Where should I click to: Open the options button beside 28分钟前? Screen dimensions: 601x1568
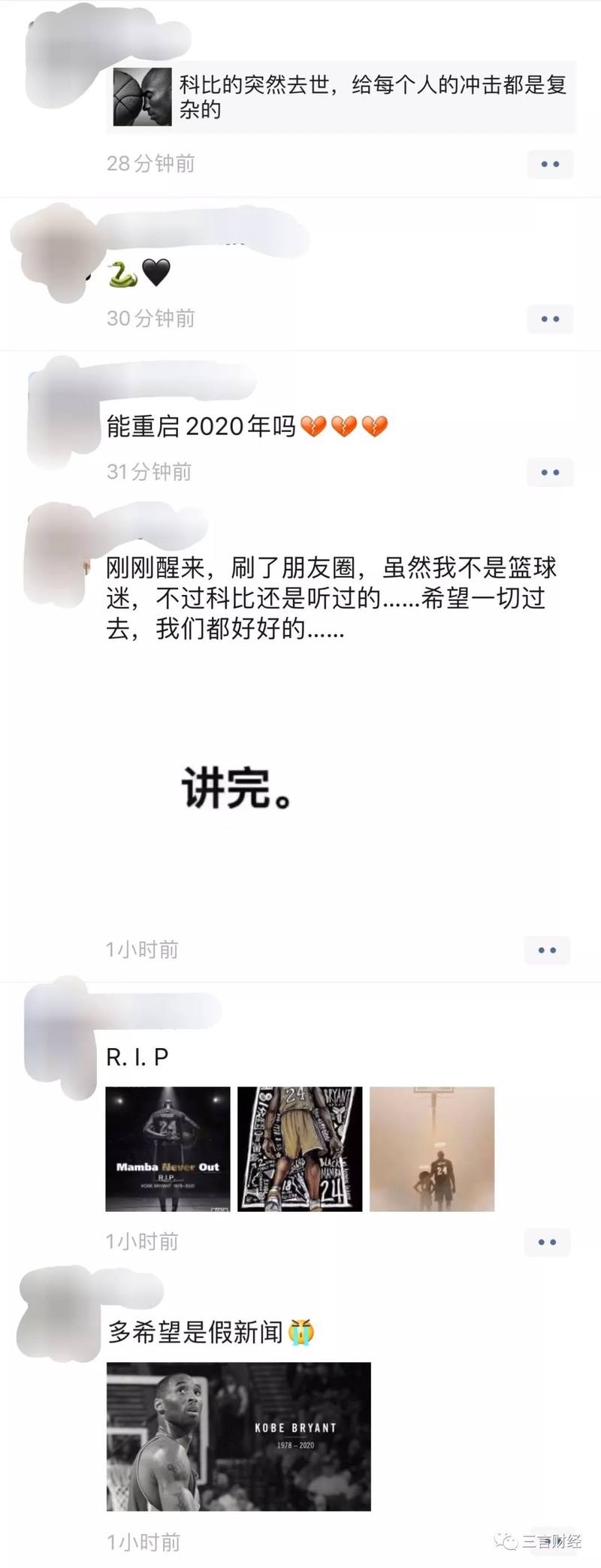550,165
